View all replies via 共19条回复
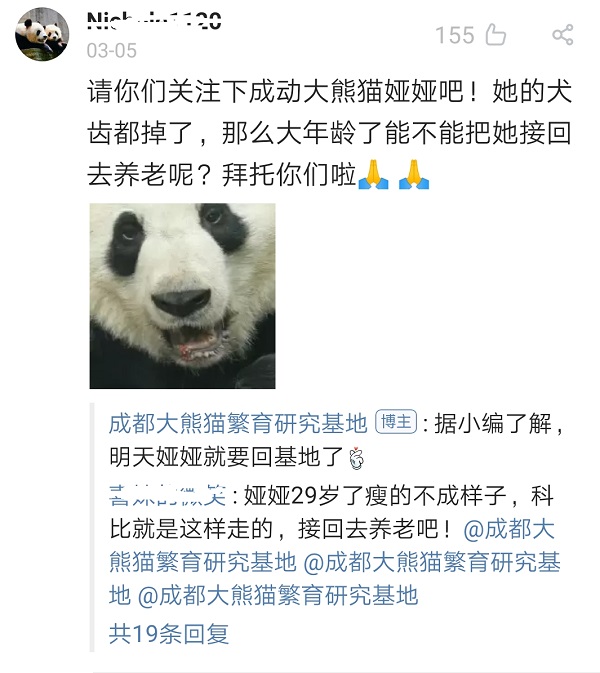Viewport: 600px width, 673px height. coord(169,634)
